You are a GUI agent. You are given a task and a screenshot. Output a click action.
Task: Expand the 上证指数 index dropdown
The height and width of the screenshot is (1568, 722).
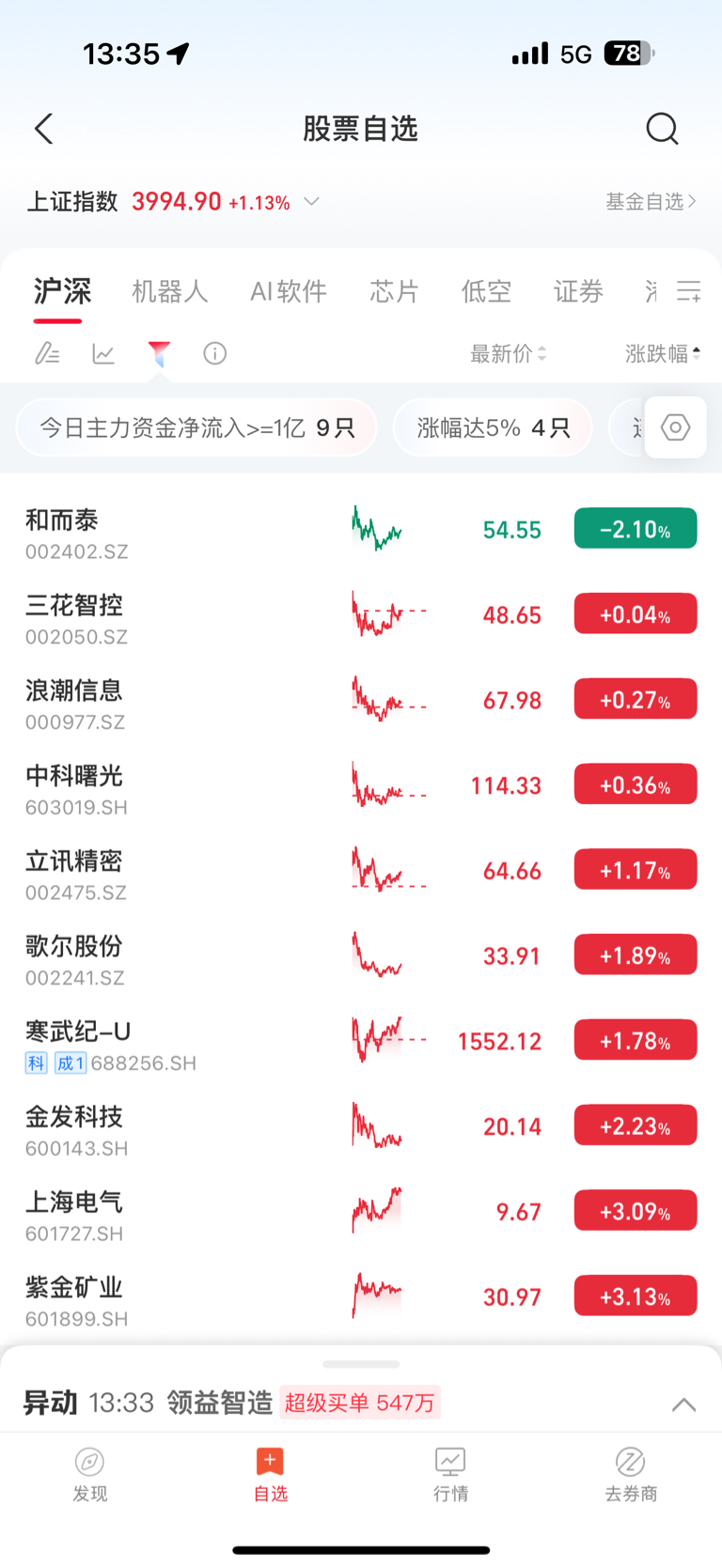coord(312,202)
